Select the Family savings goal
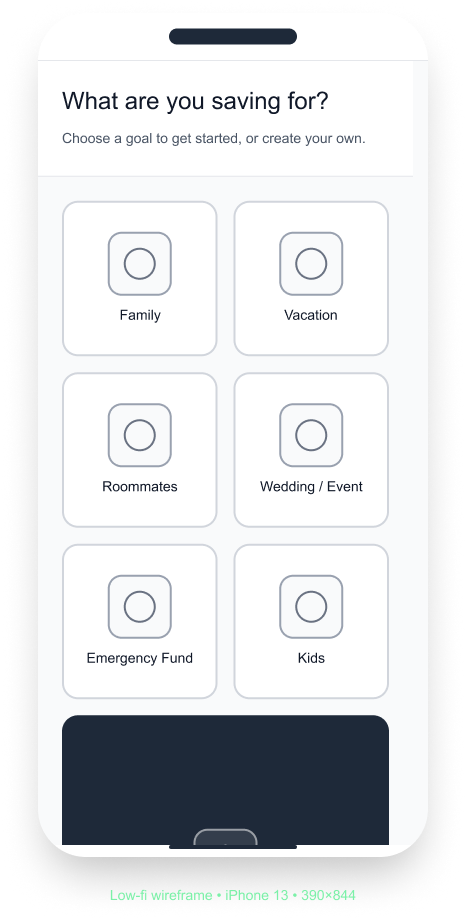Image resolution: width=466 pixels, height=920 pixels. point(140,278)
